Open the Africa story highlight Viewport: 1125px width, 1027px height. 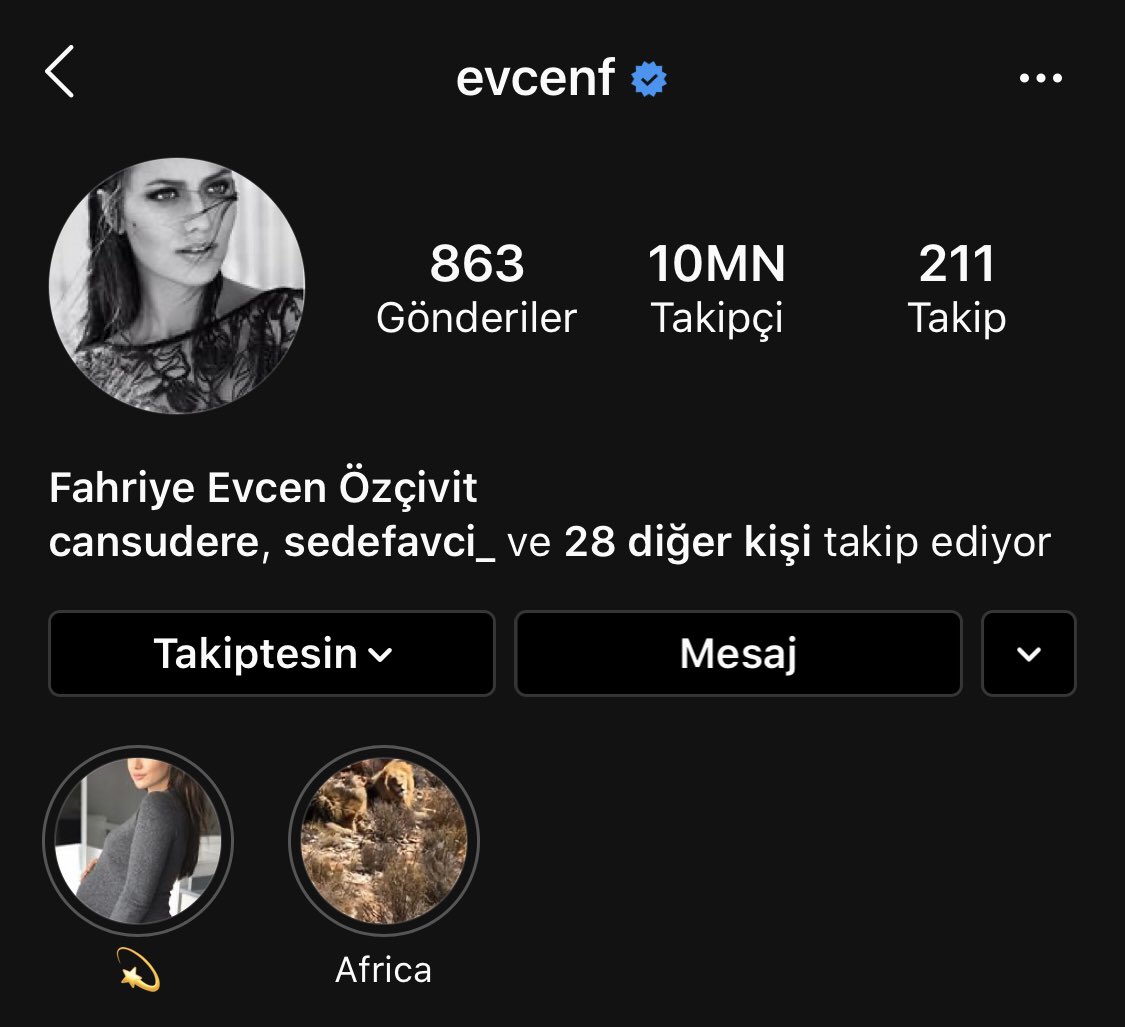click(384, 840)
